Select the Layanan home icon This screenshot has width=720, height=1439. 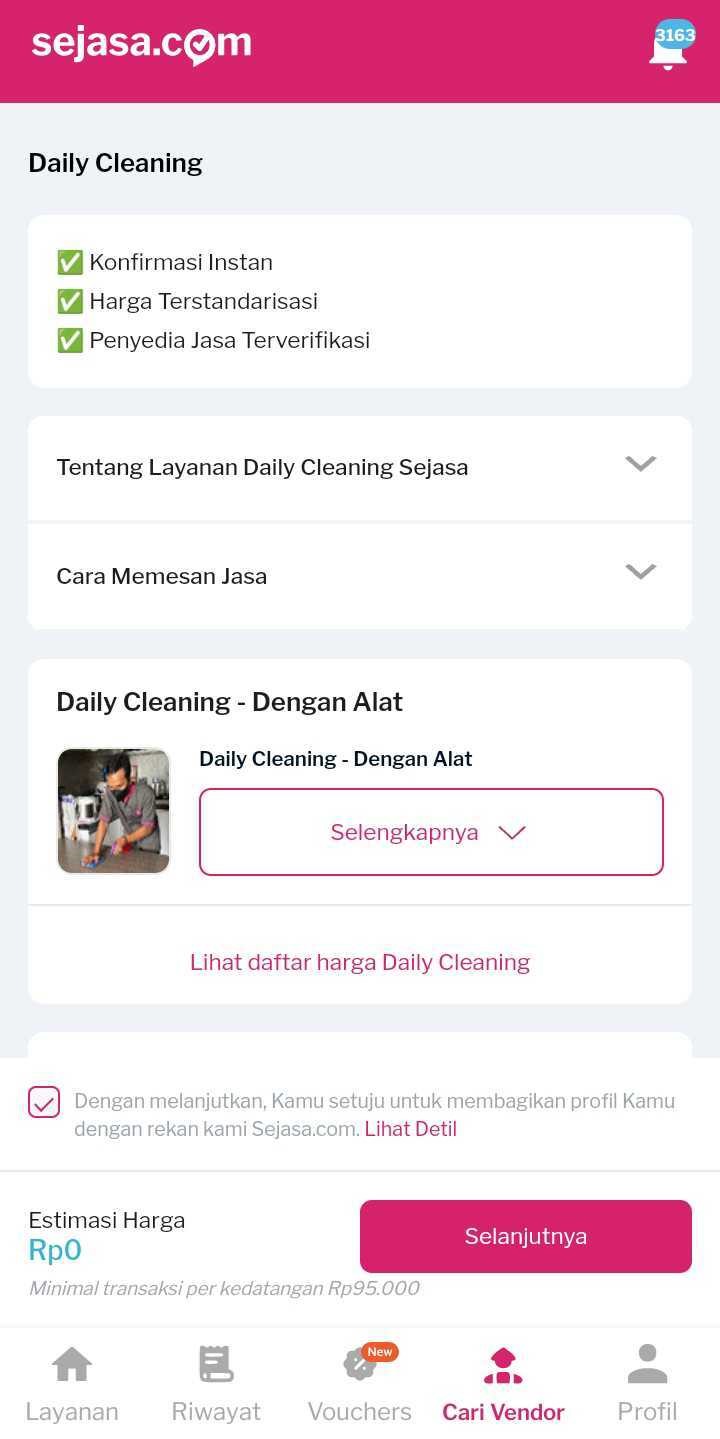[71, 1363]
